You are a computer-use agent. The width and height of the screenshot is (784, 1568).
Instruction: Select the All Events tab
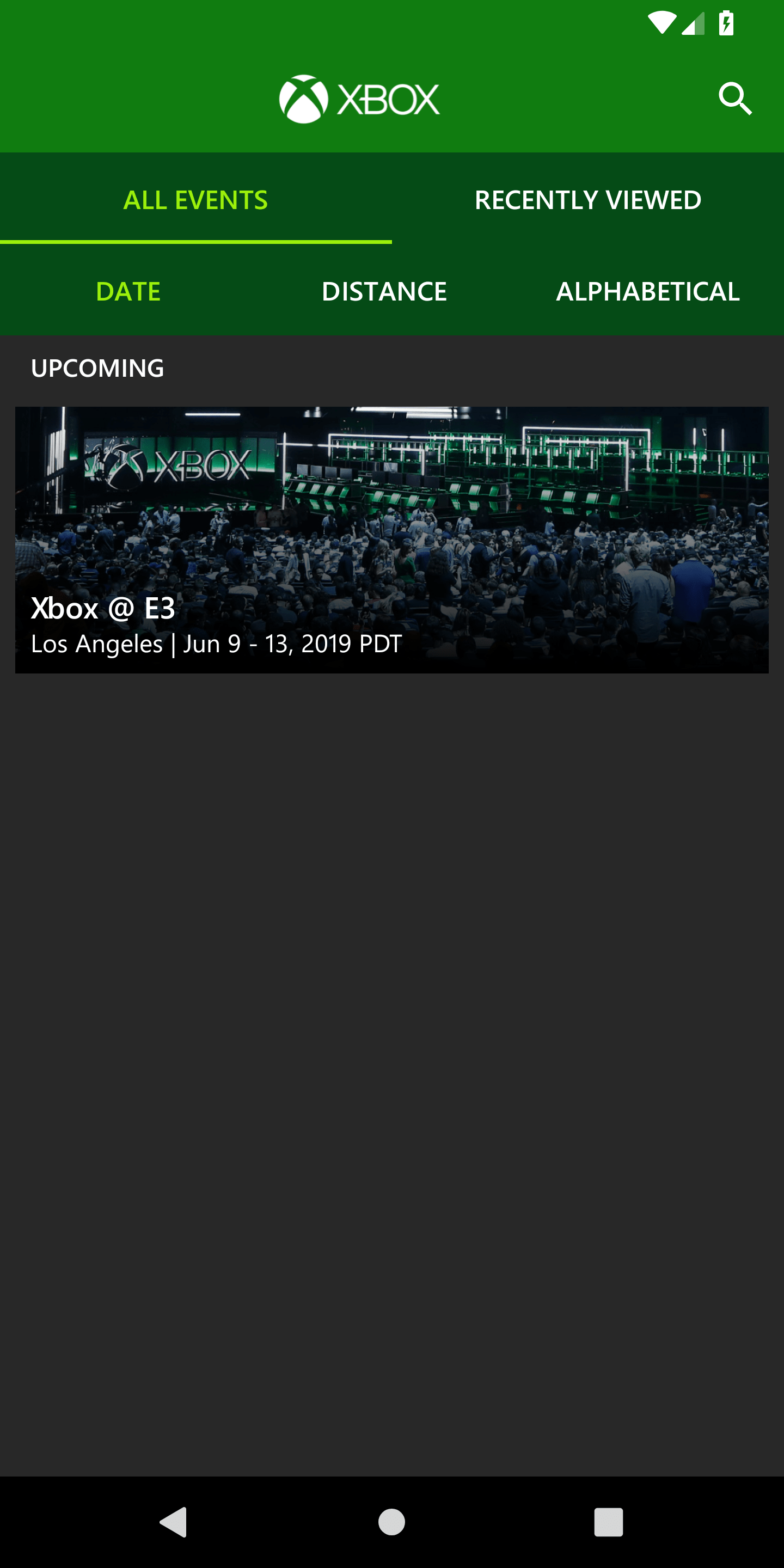pos(195,200)
